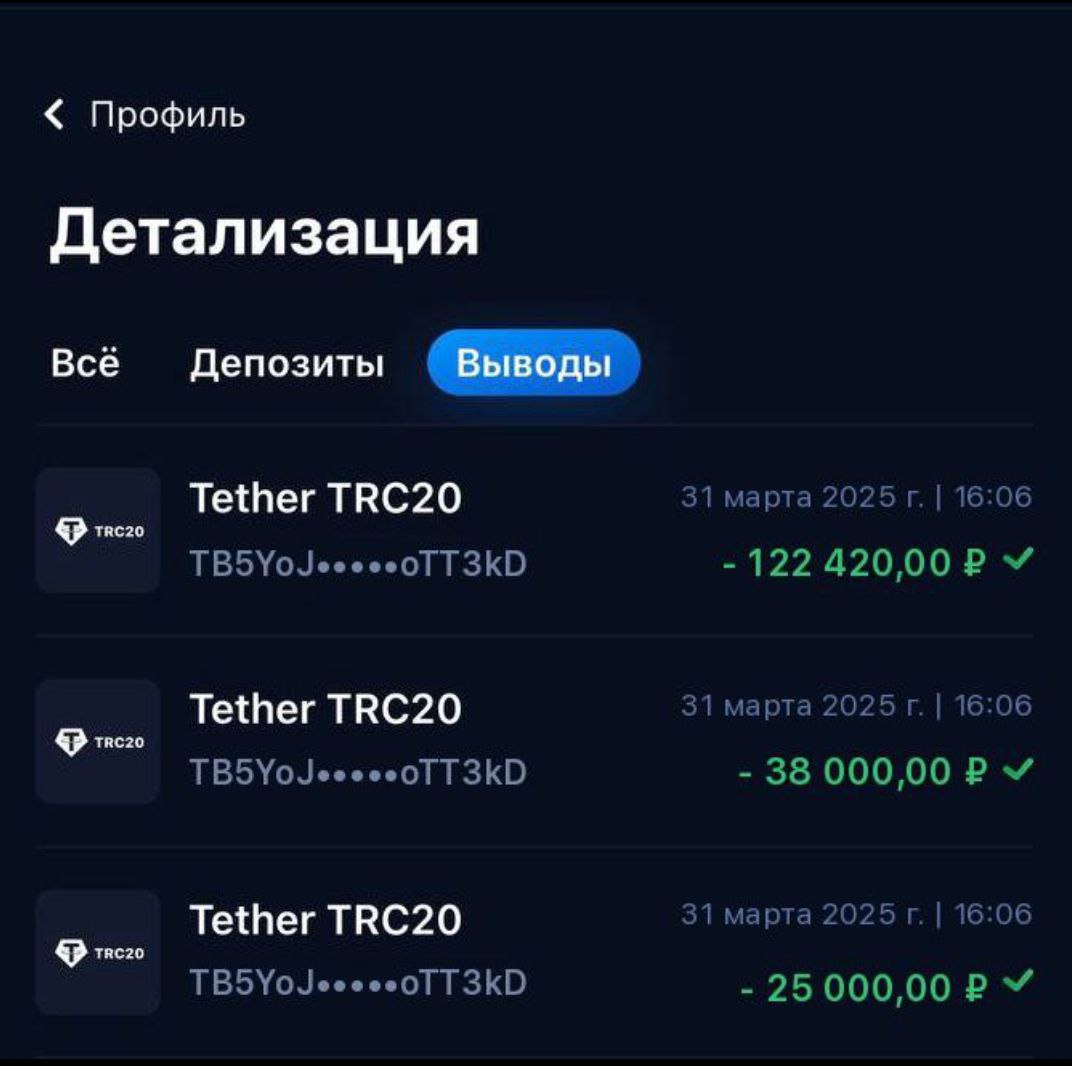Image resolution: width=1072 pixels, height=1066 pixels.
Task: Go back to Профиль
Action: [145, 115]
